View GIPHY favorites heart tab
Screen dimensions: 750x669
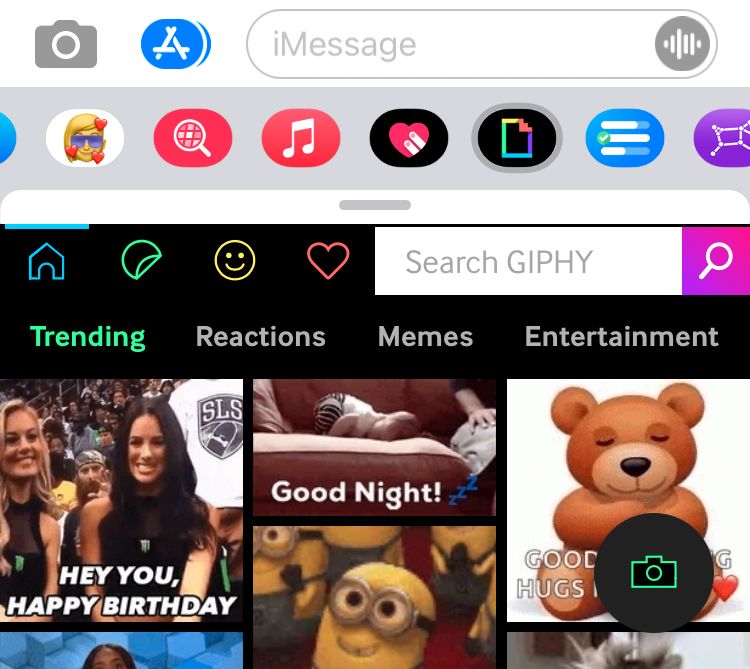[x=327, y=261]
